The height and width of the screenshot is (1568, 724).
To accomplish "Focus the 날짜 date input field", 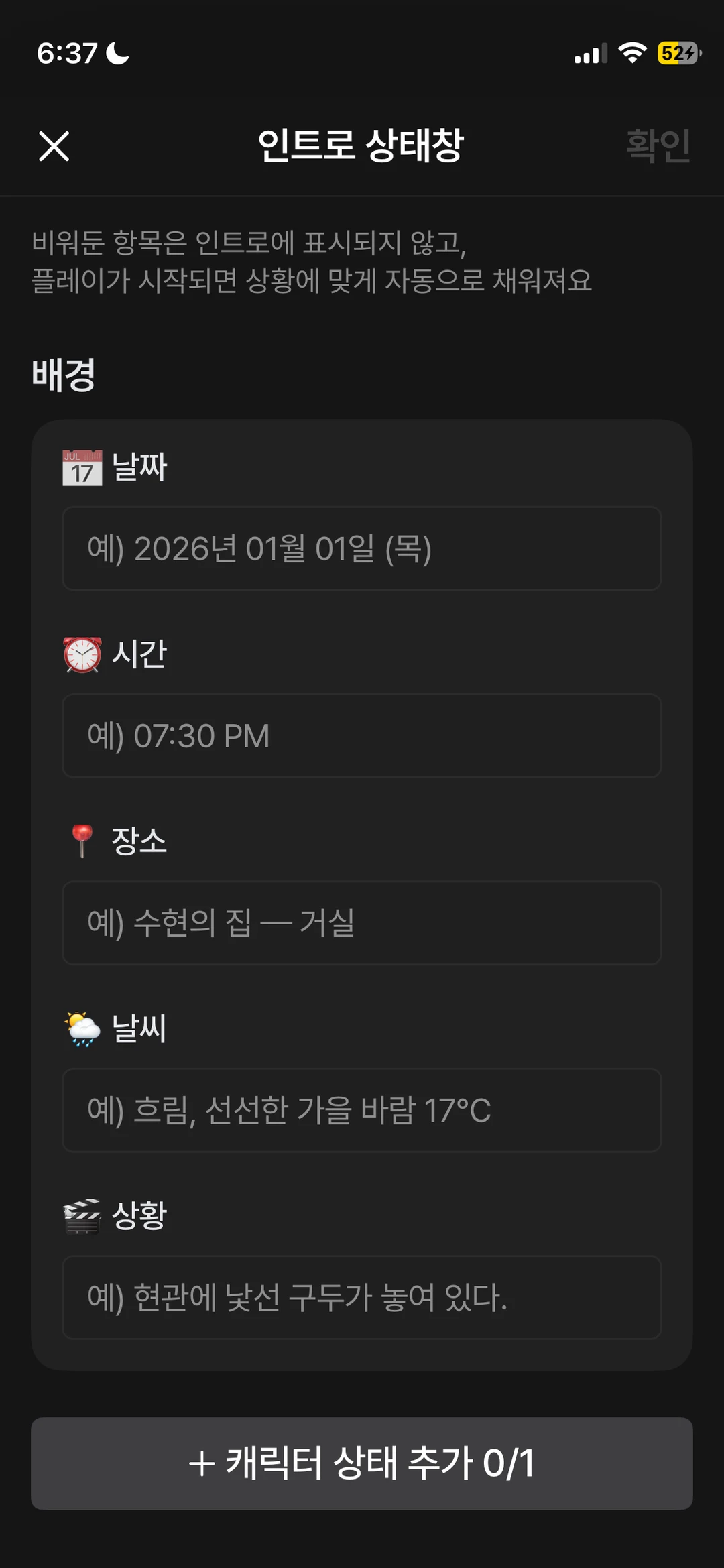I will pyautogui.click(x=362, y=549).
